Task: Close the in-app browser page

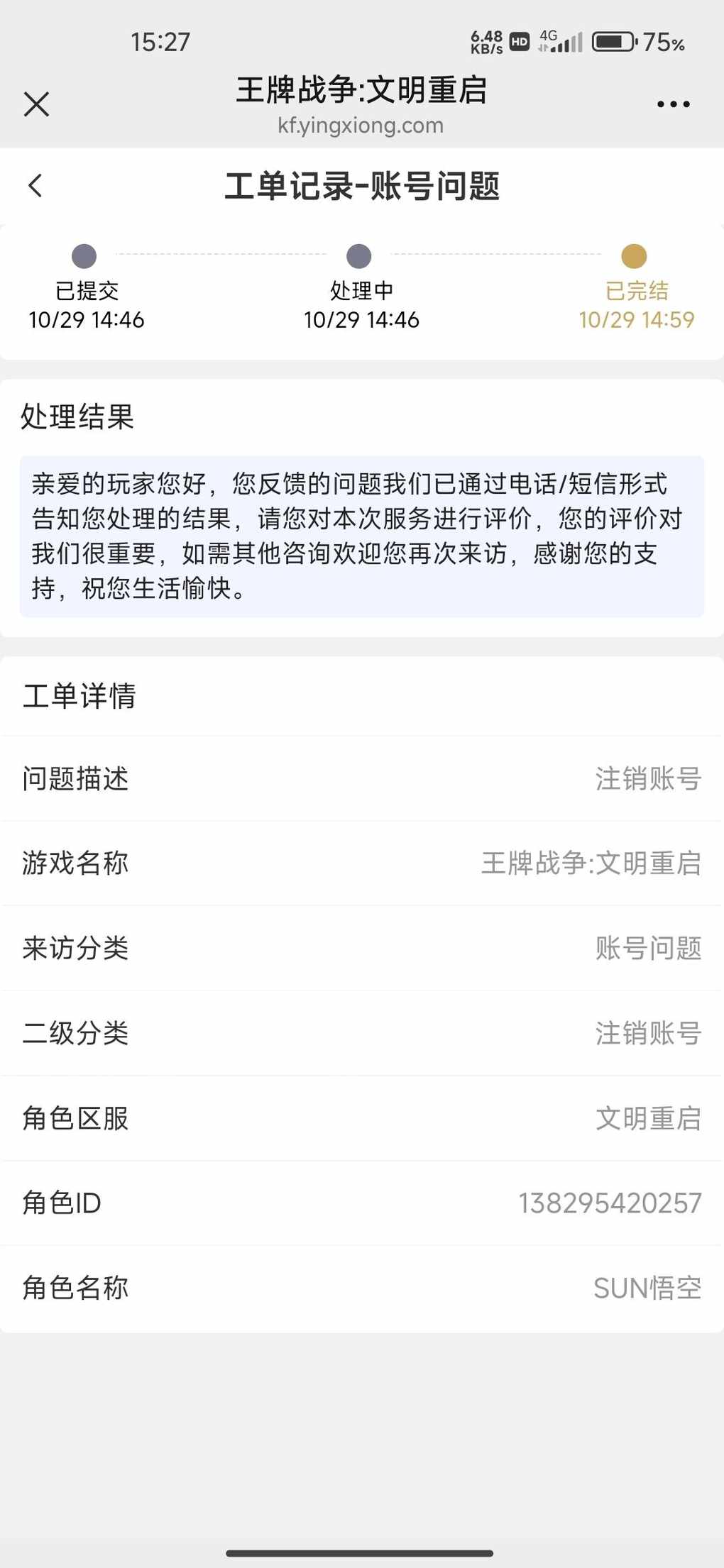Action: pyautogui.click(x=36, y=104)
